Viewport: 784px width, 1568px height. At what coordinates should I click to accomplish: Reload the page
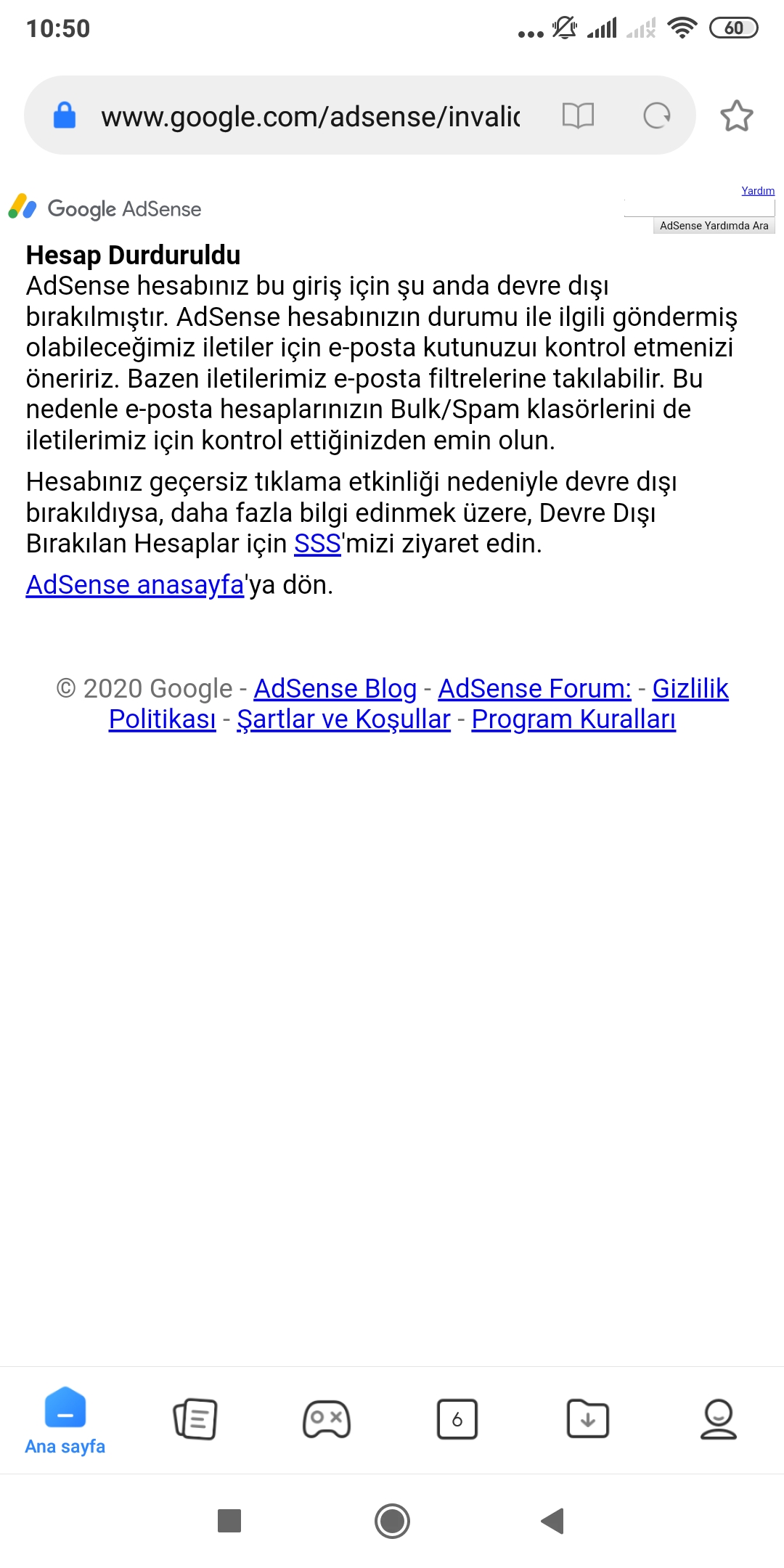click(657, 115)
